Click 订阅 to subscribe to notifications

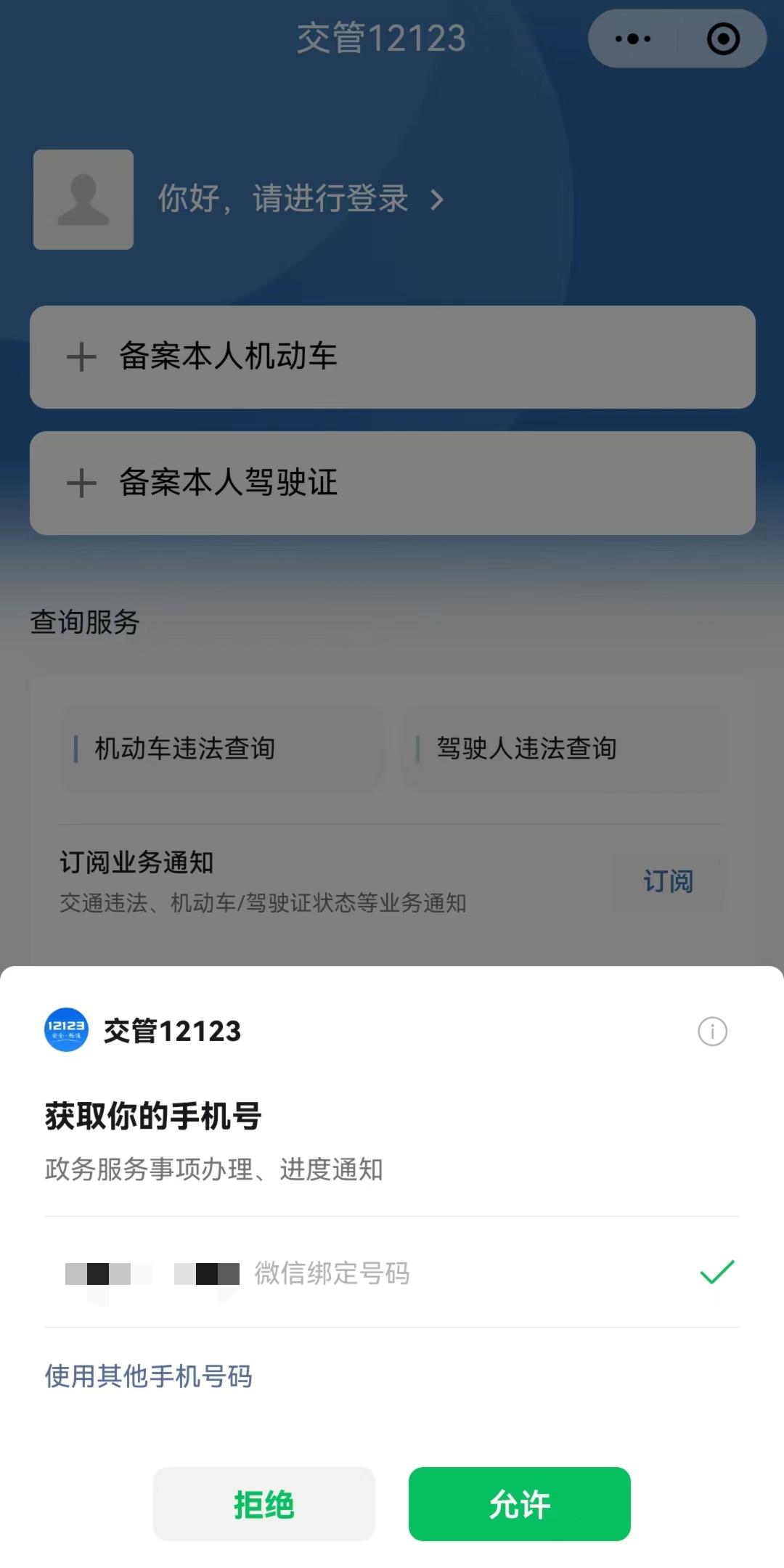coord(667,881)
